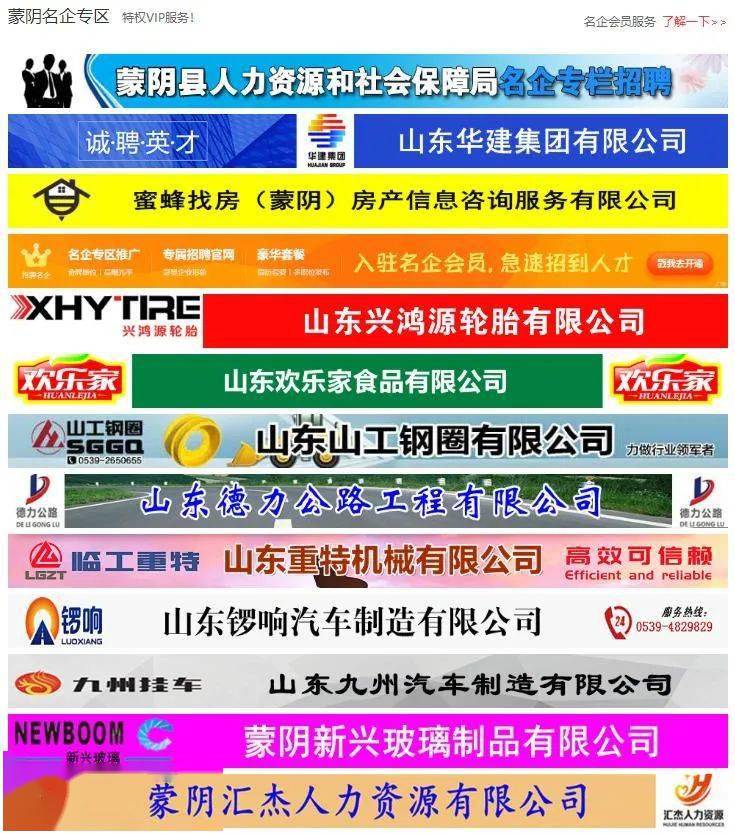Open the 了解一下 link for 名企会员服务
The width and height of the screenshot is (735, 834).
coord(692,21)
